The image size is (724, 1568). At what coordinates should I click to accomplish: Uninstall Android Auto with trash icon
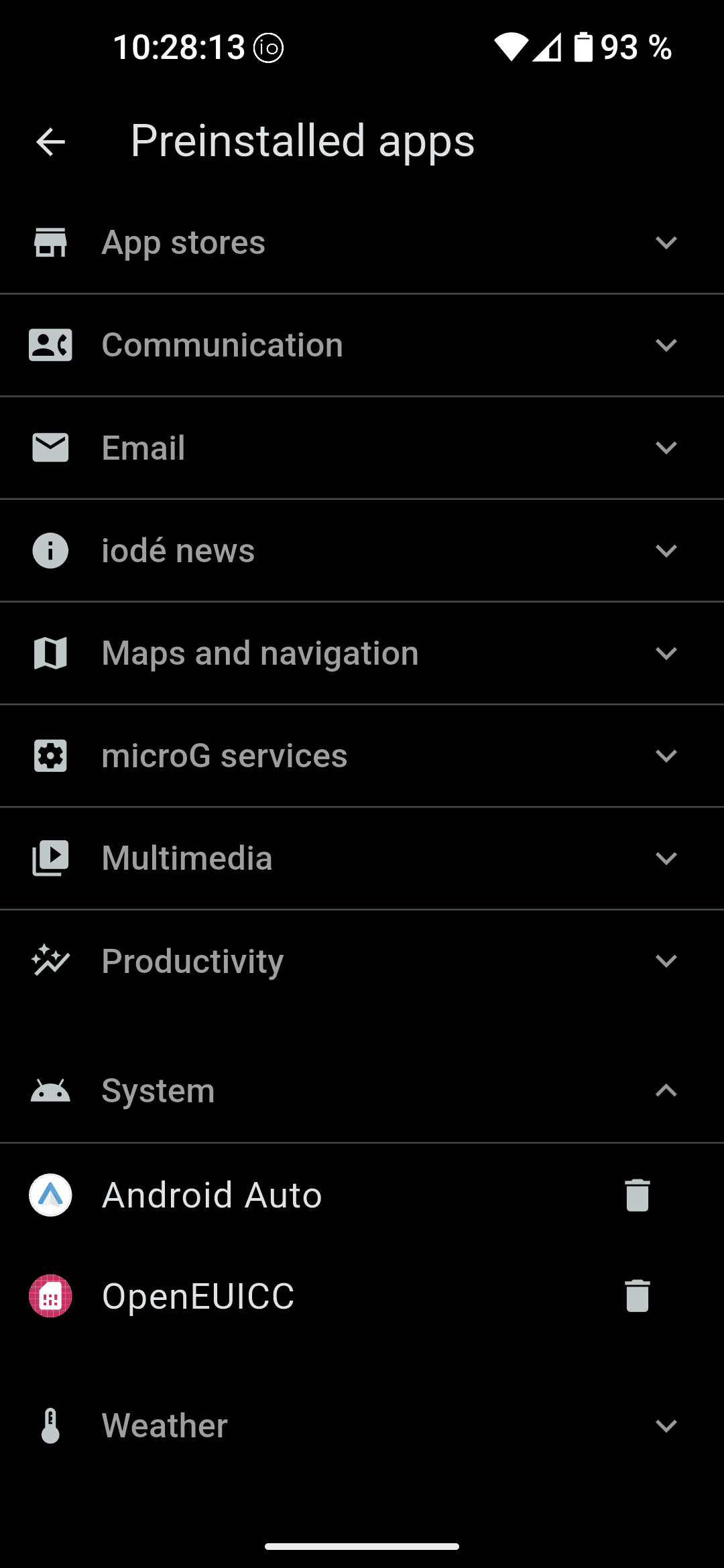tap(637, 1195)
